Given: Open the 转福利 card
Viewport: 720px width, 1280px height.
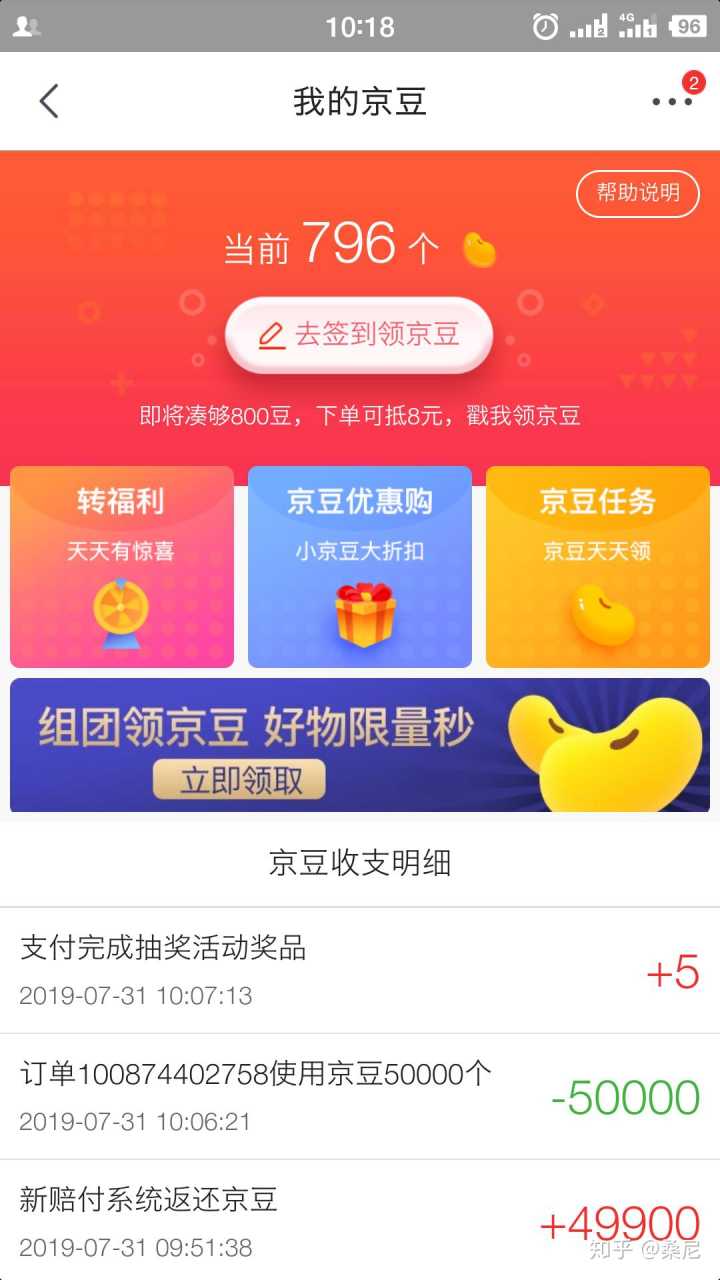Looking at the screenshot, I should (x=122, y=566).
